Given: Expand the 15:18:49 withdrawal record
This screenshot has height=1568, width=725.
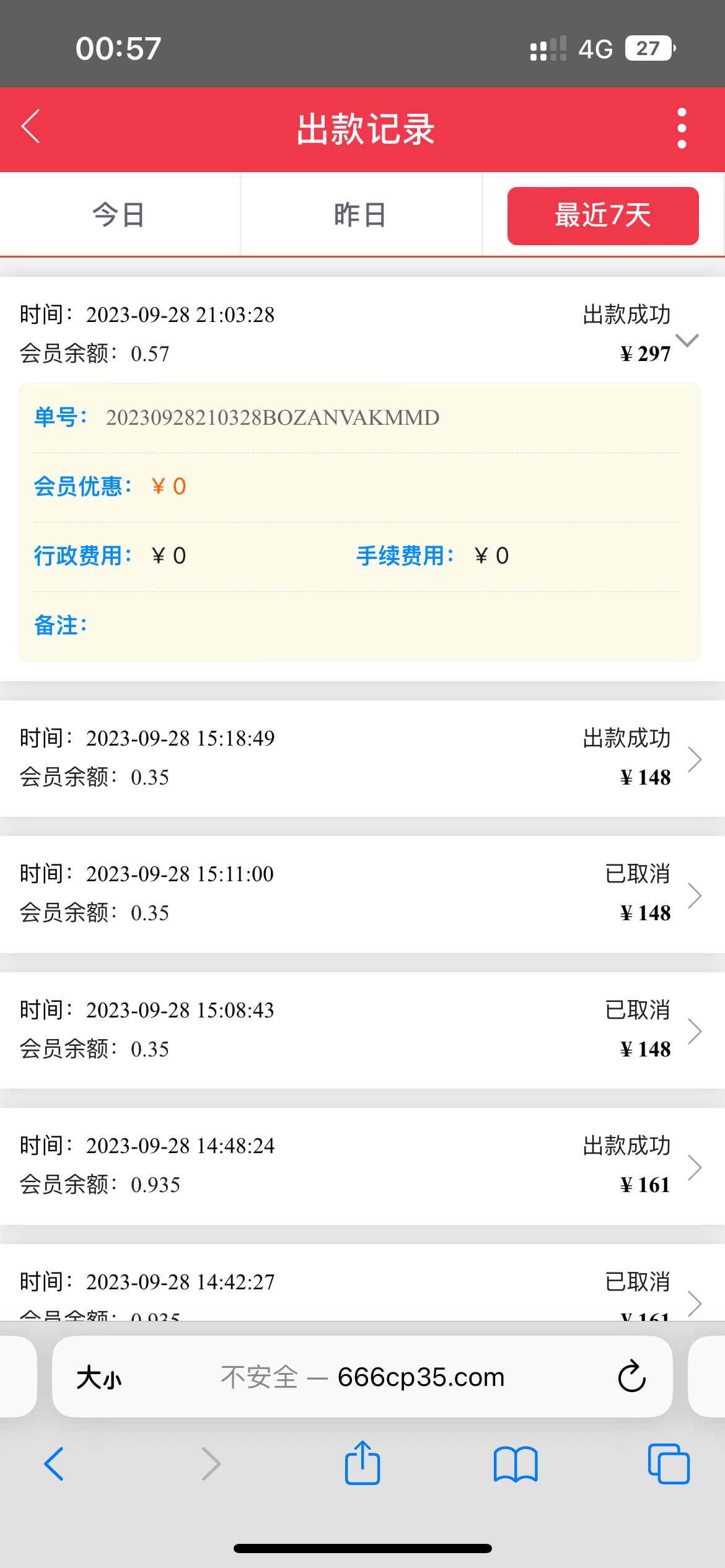Looking at the screenshot, I should pyautogui.click(x=694, y=759).
